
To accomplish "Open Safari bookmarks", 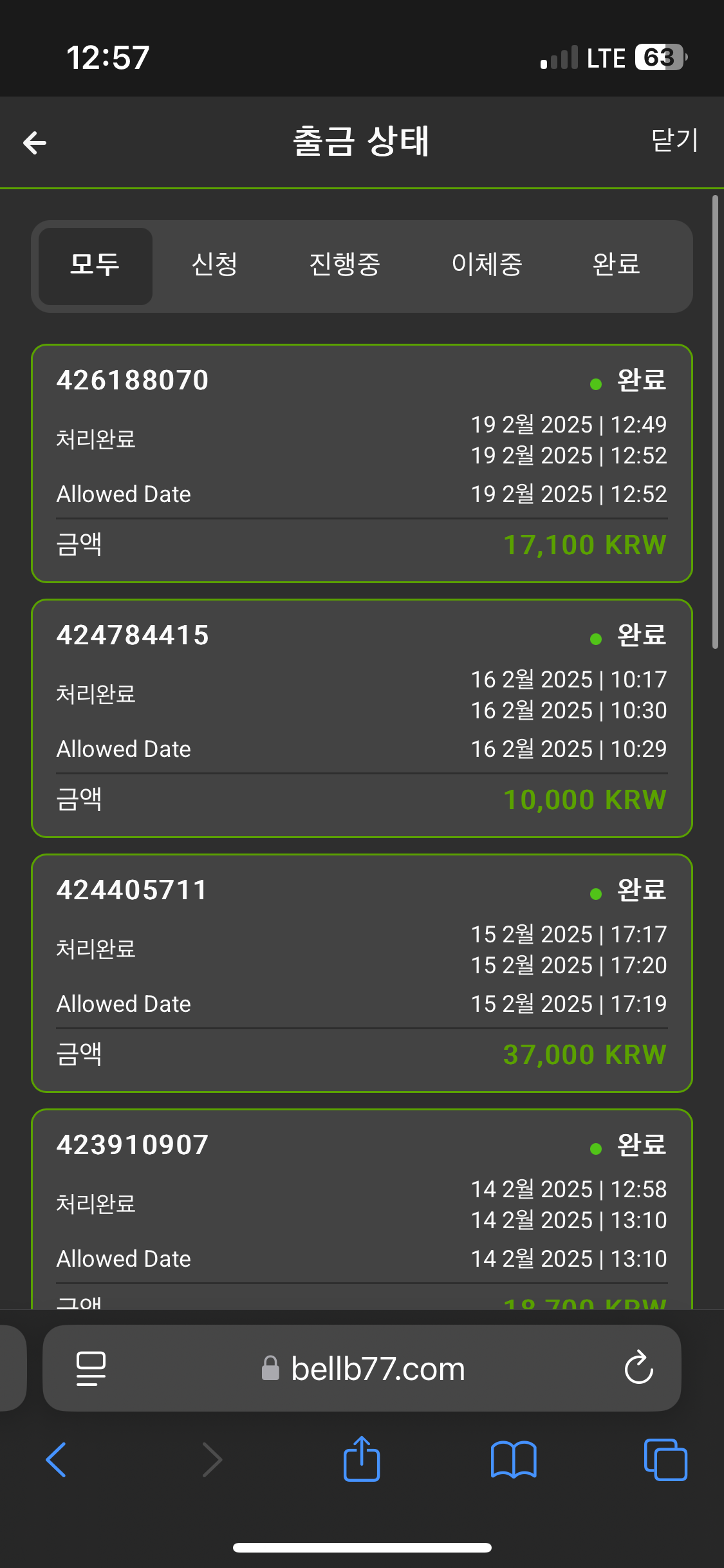I will click(514, 1459).
